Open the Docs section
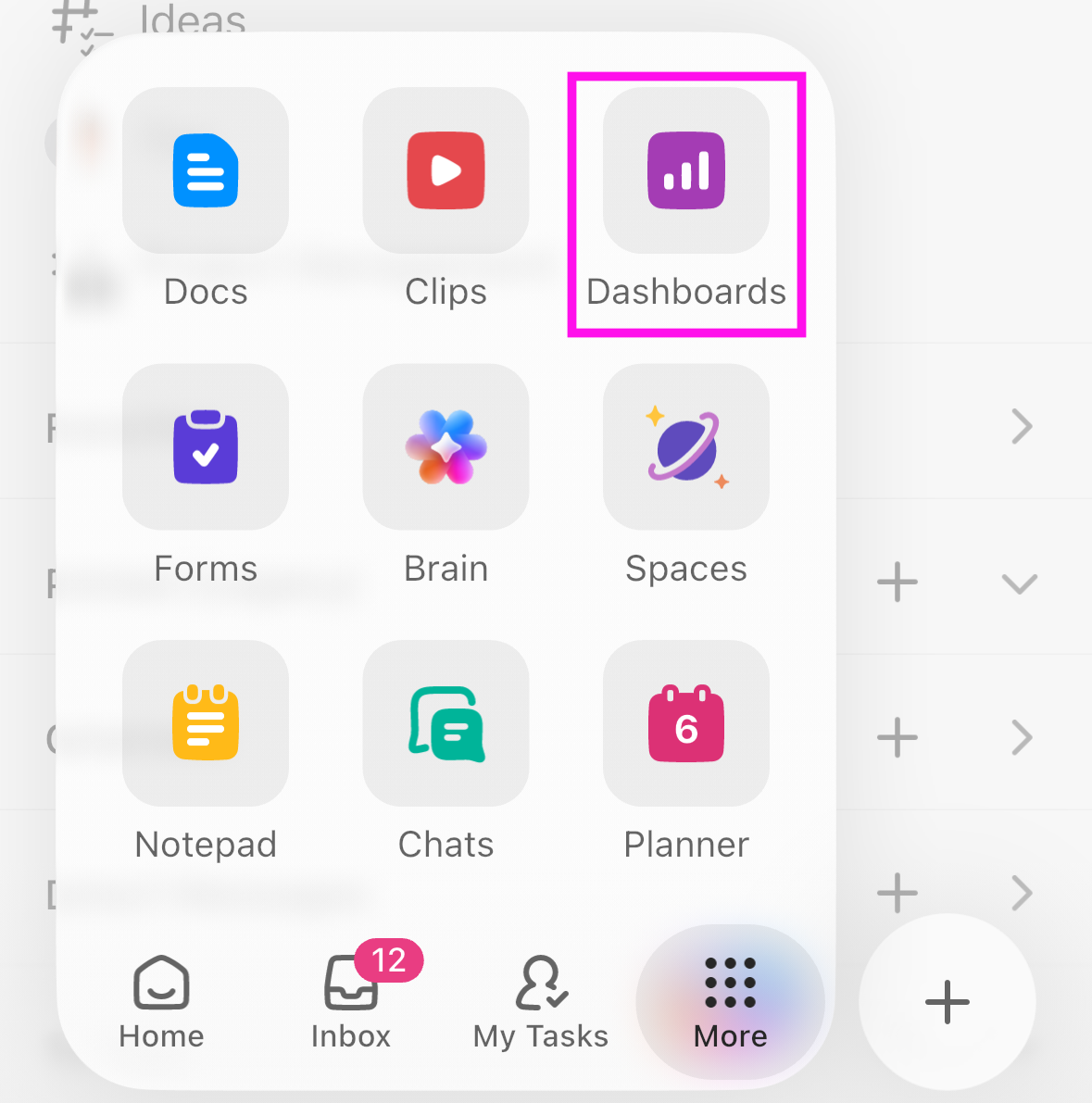The image size is (1092, 1103). tap(206, 171)
